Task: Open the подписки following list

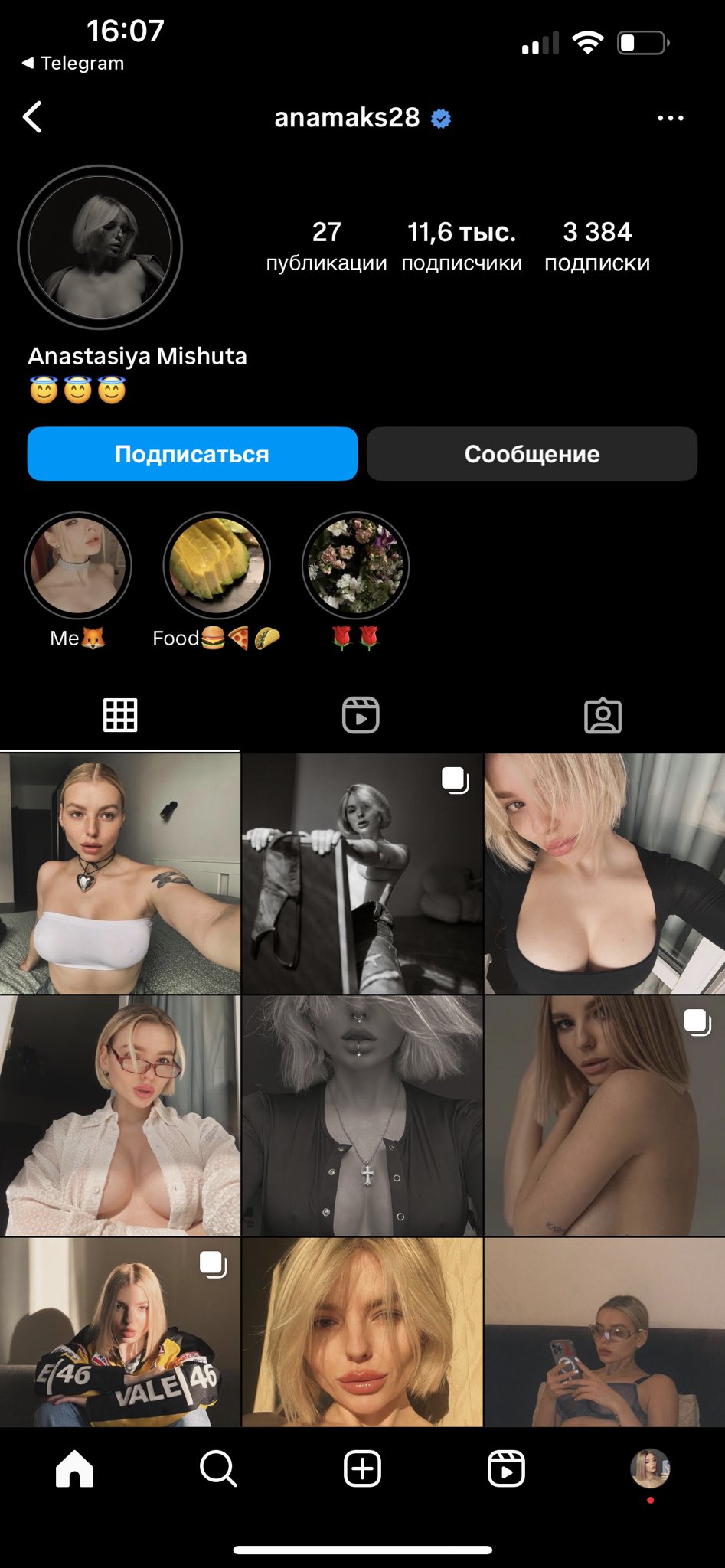Action: pyautogui.click(x=597, y=246)
